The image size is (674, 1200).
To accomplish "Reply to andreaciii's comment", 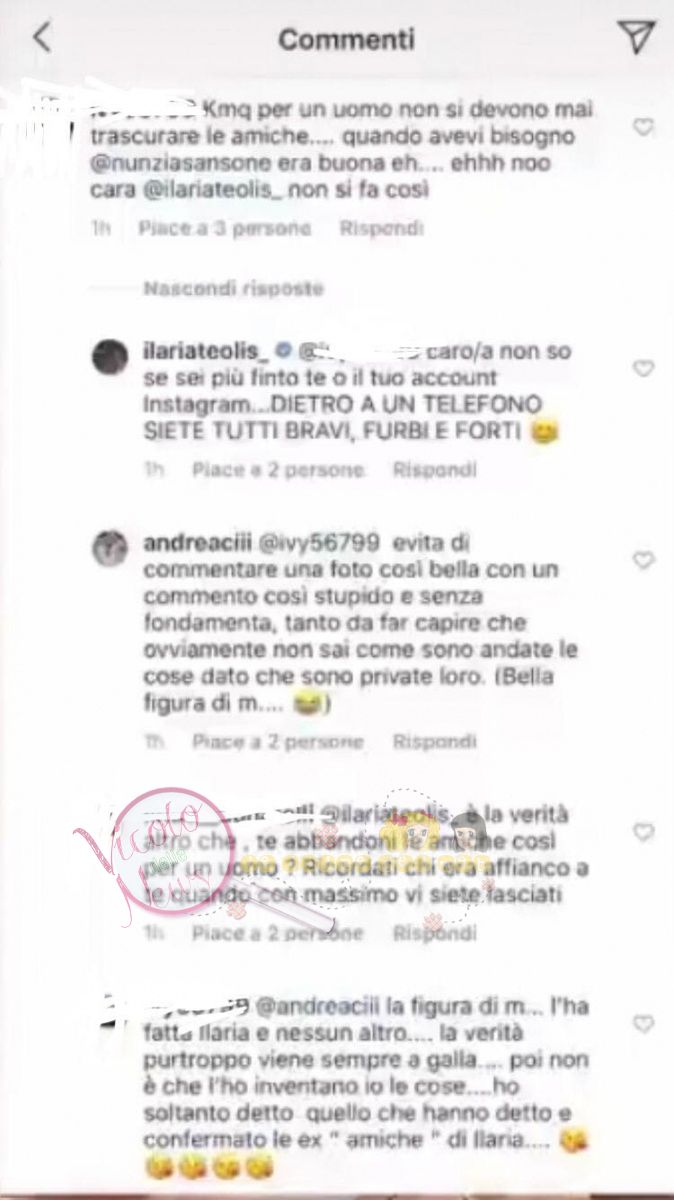I will (x=434, y=742).
